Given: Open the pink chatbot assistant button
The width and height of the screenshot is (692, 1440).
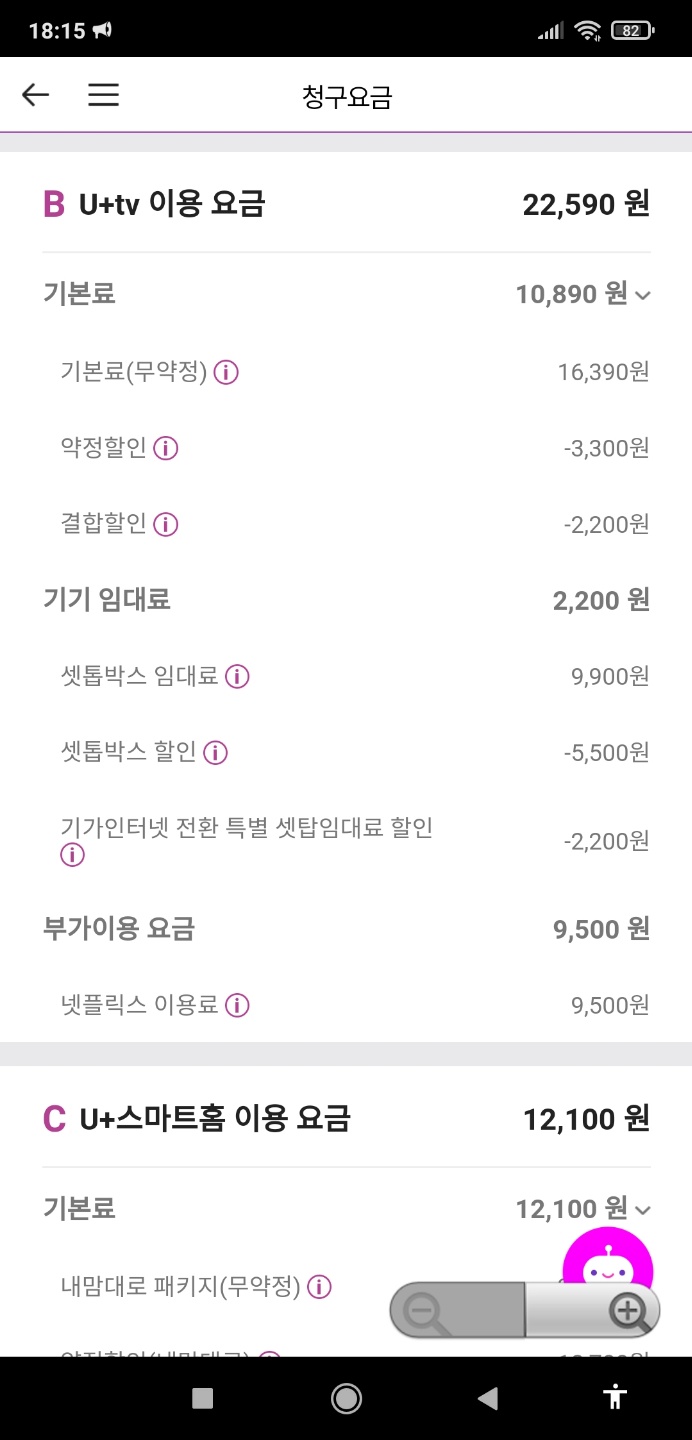Looking at the screenshot, I should tap(607, 1262).
